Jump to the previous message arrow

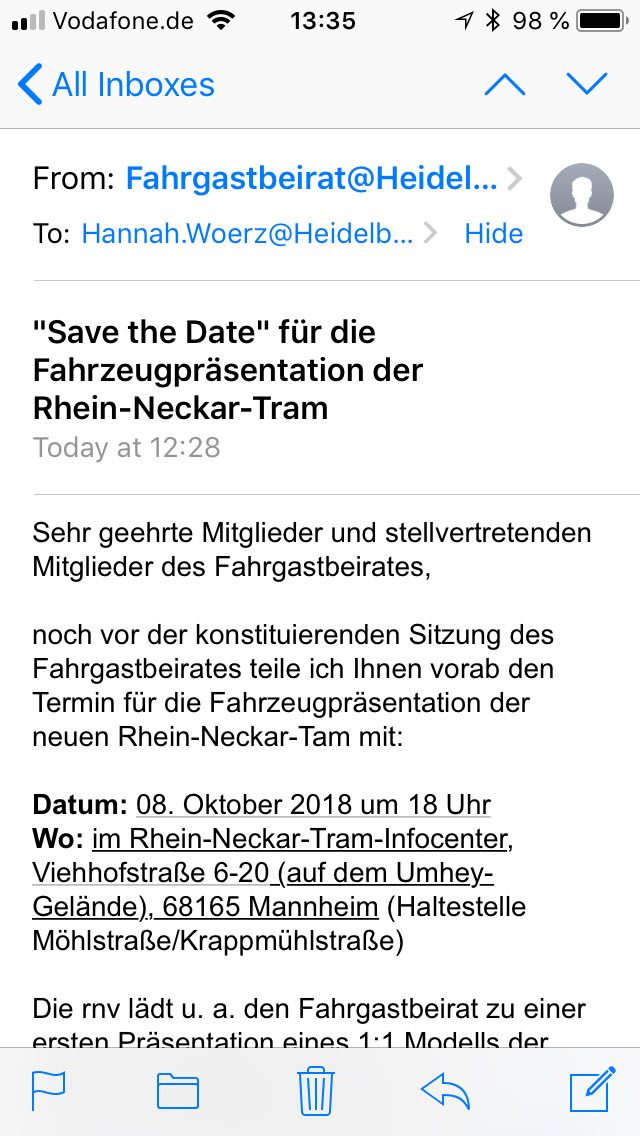click(504, 85)
